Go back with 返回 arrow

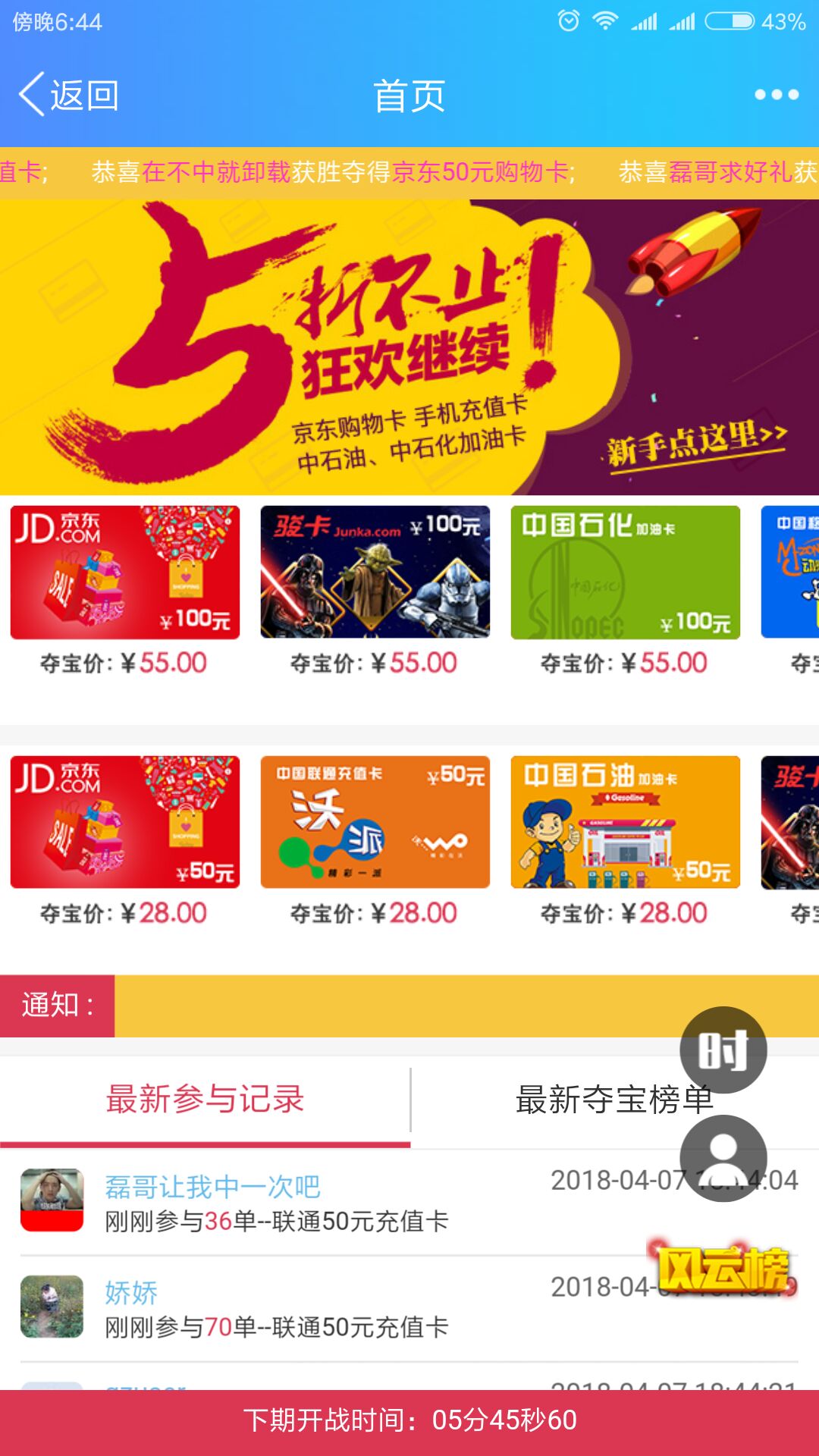[68, 96]
